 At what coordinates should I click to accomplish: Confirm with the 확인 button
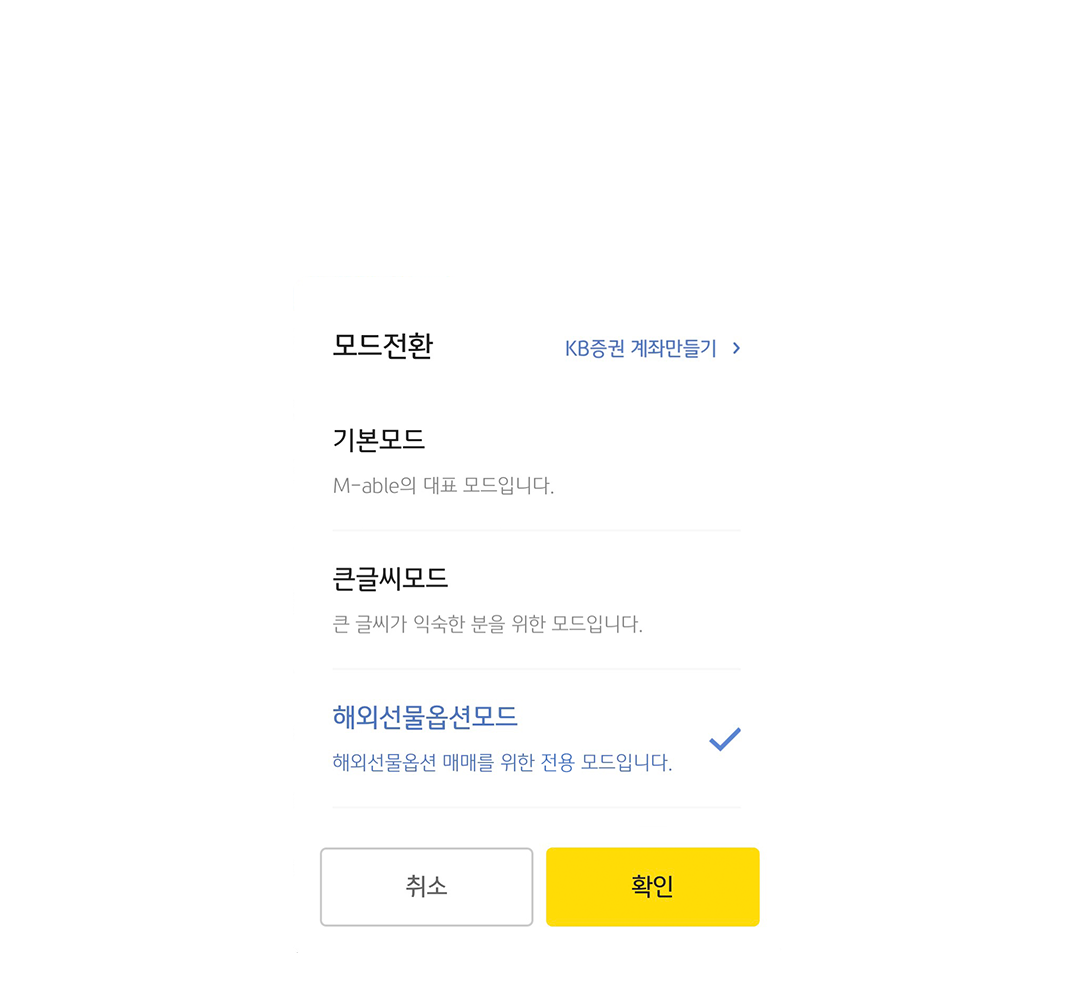coord(652,887)
